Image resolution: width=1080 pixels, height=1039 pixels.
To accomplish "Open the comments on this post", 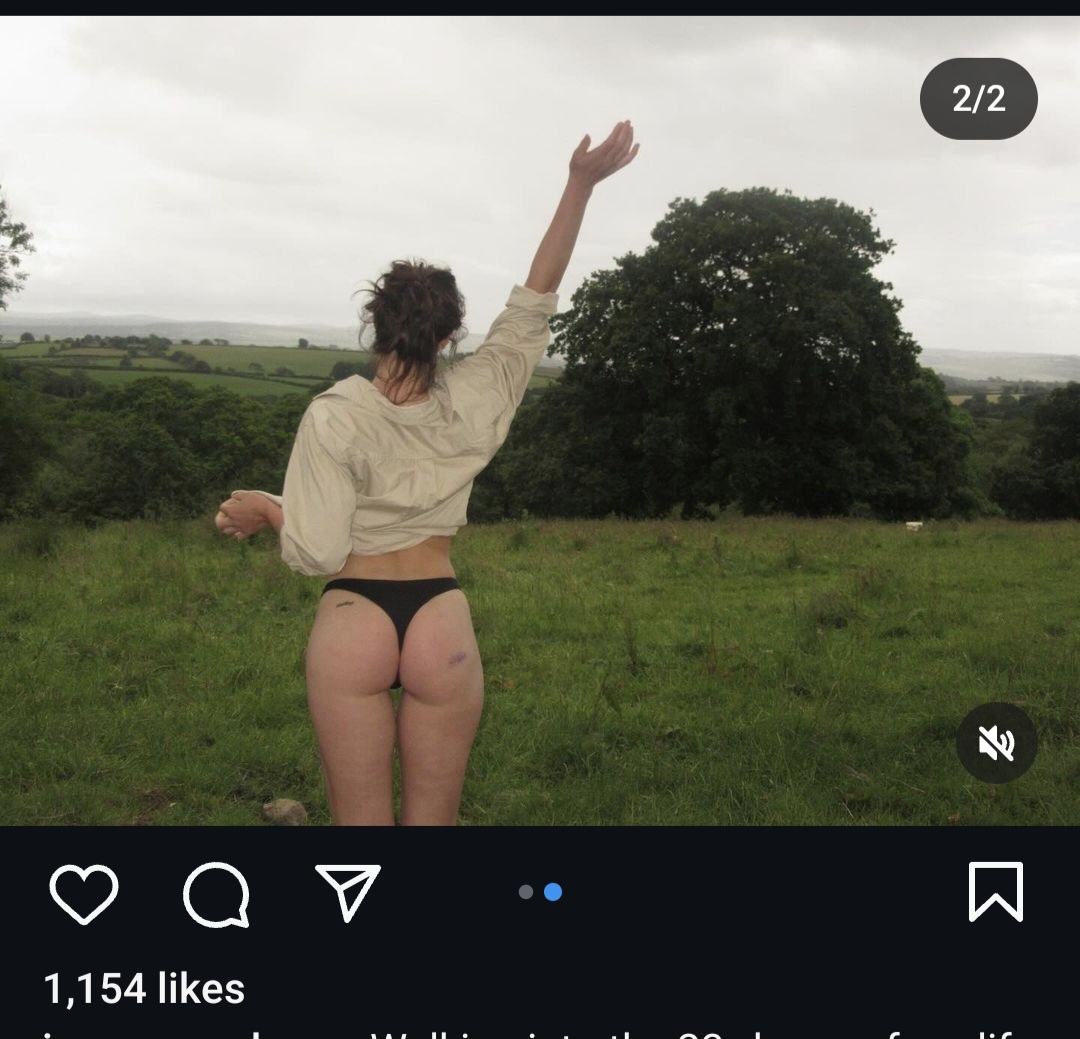I will 216,893.
